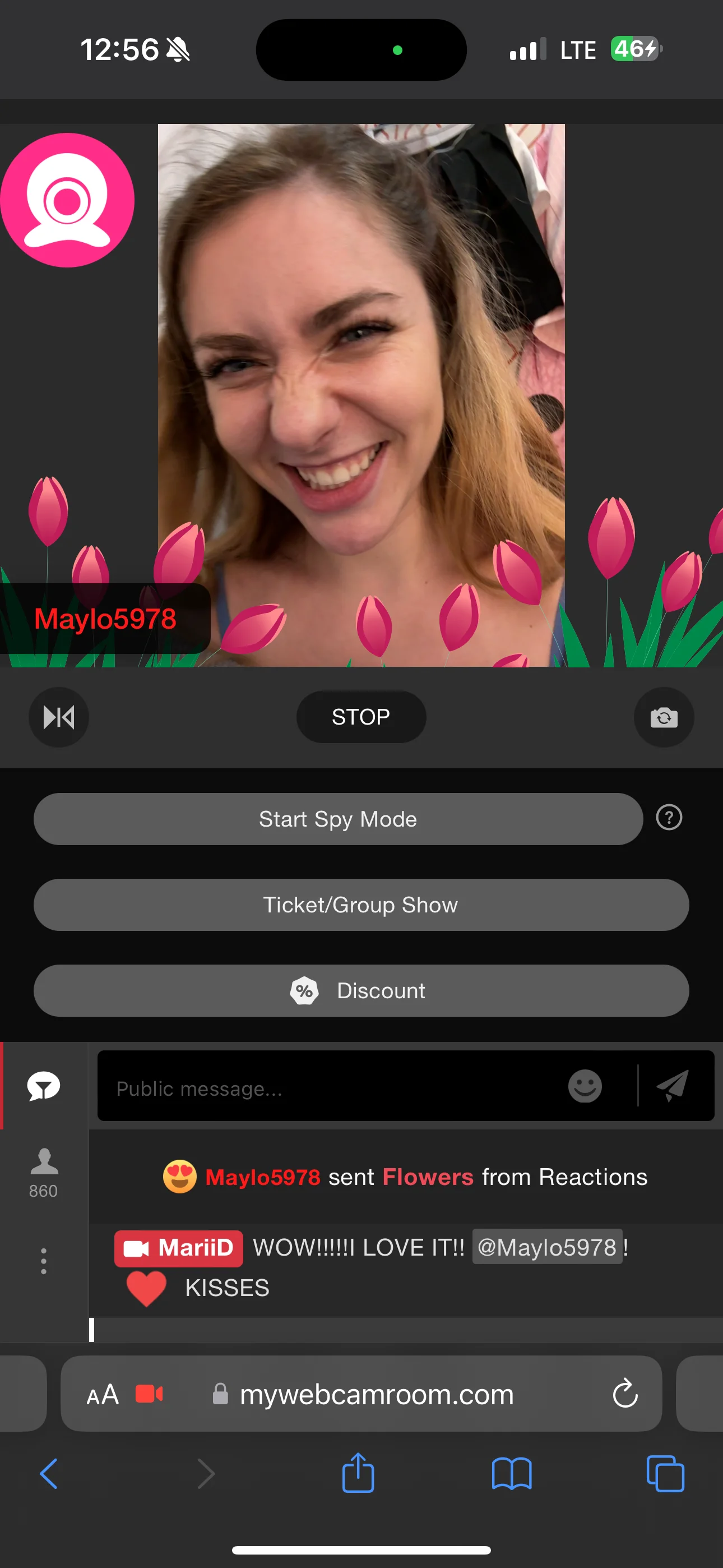723x1568 pixels.
Task: Focus the Public message text field
Action: (x=328, y=1089)
